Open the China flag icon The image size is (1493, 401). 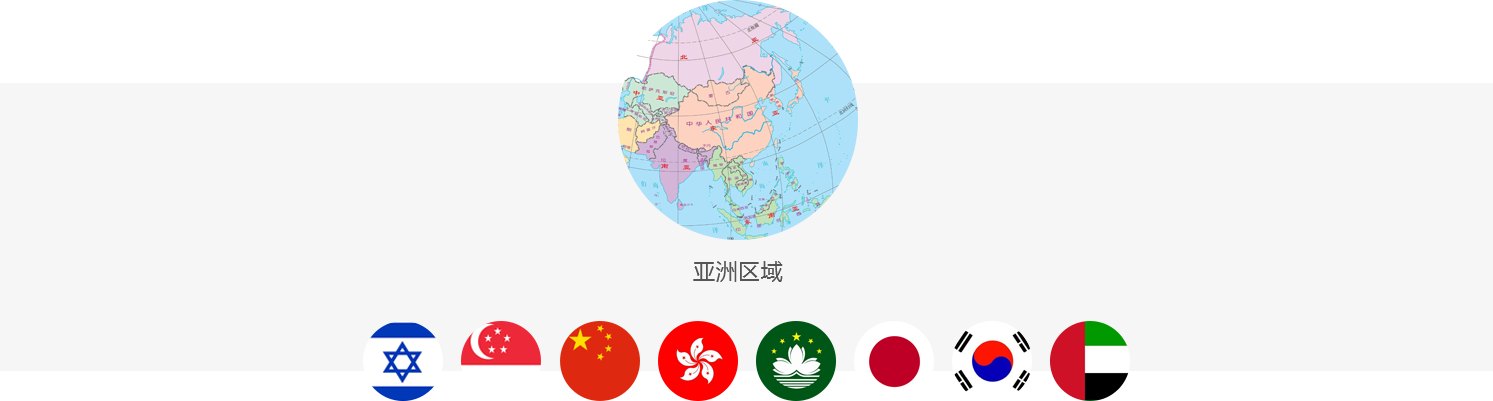(600, 361)
